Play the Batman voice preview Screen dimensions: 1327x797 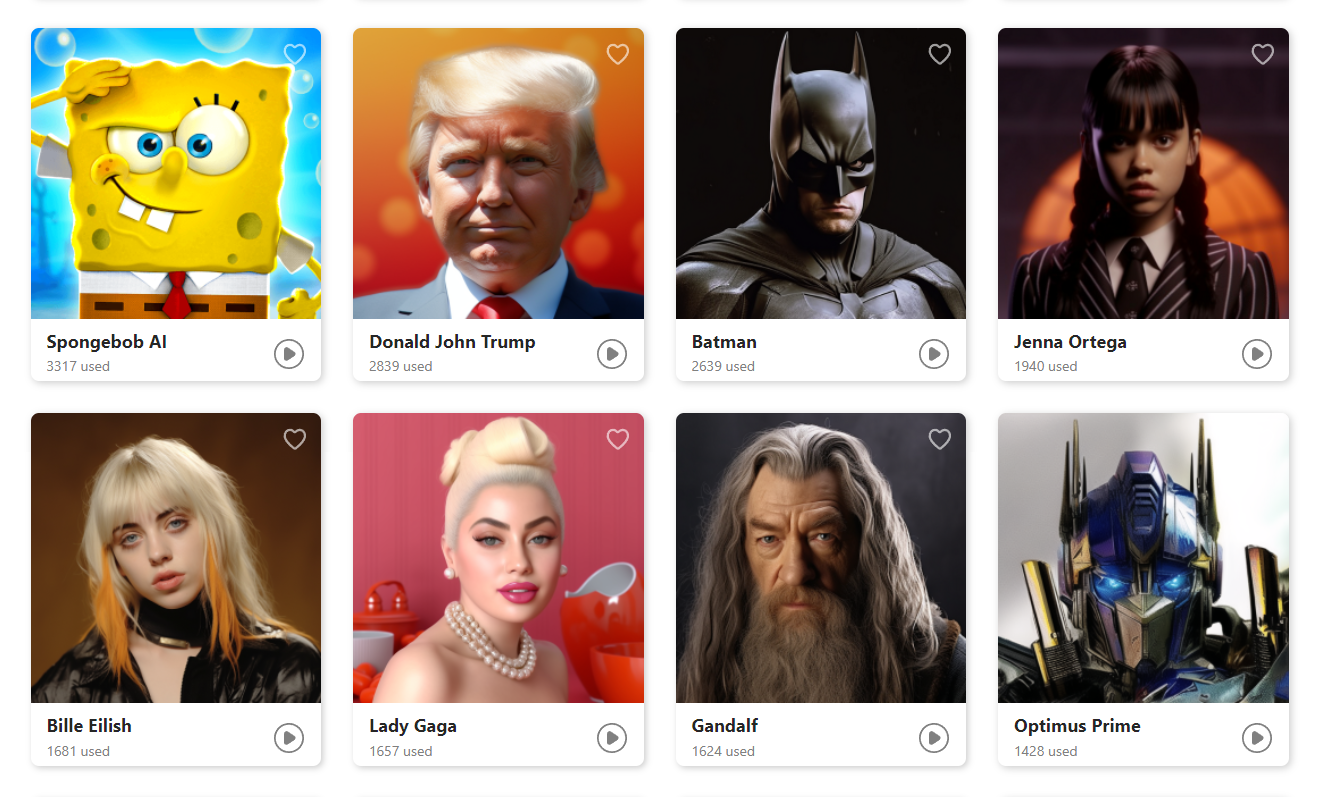coord(934,353)
